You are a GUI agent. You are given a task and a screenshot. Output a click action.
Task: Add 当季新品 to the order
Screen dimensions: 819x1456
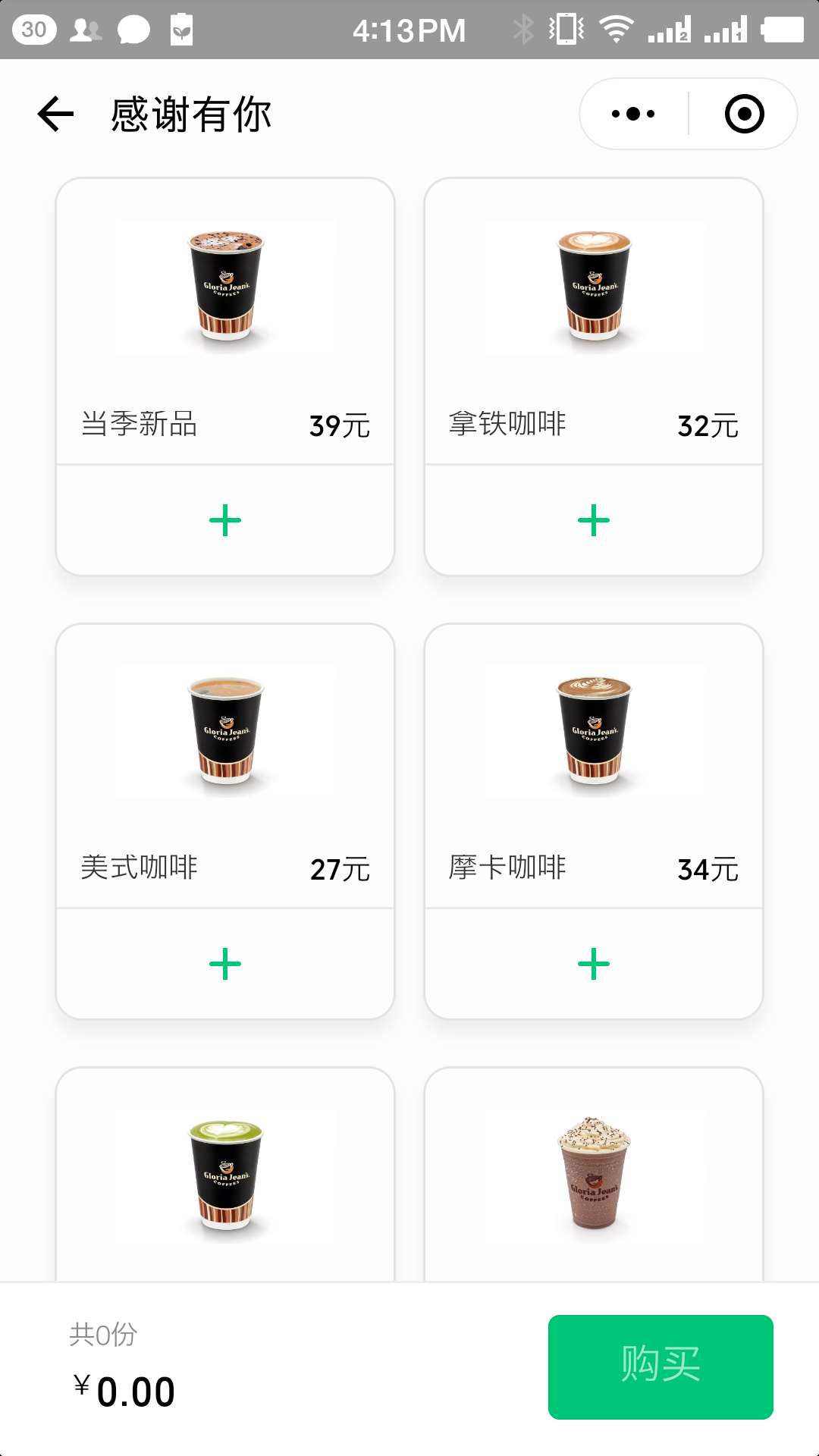(225, 521)
